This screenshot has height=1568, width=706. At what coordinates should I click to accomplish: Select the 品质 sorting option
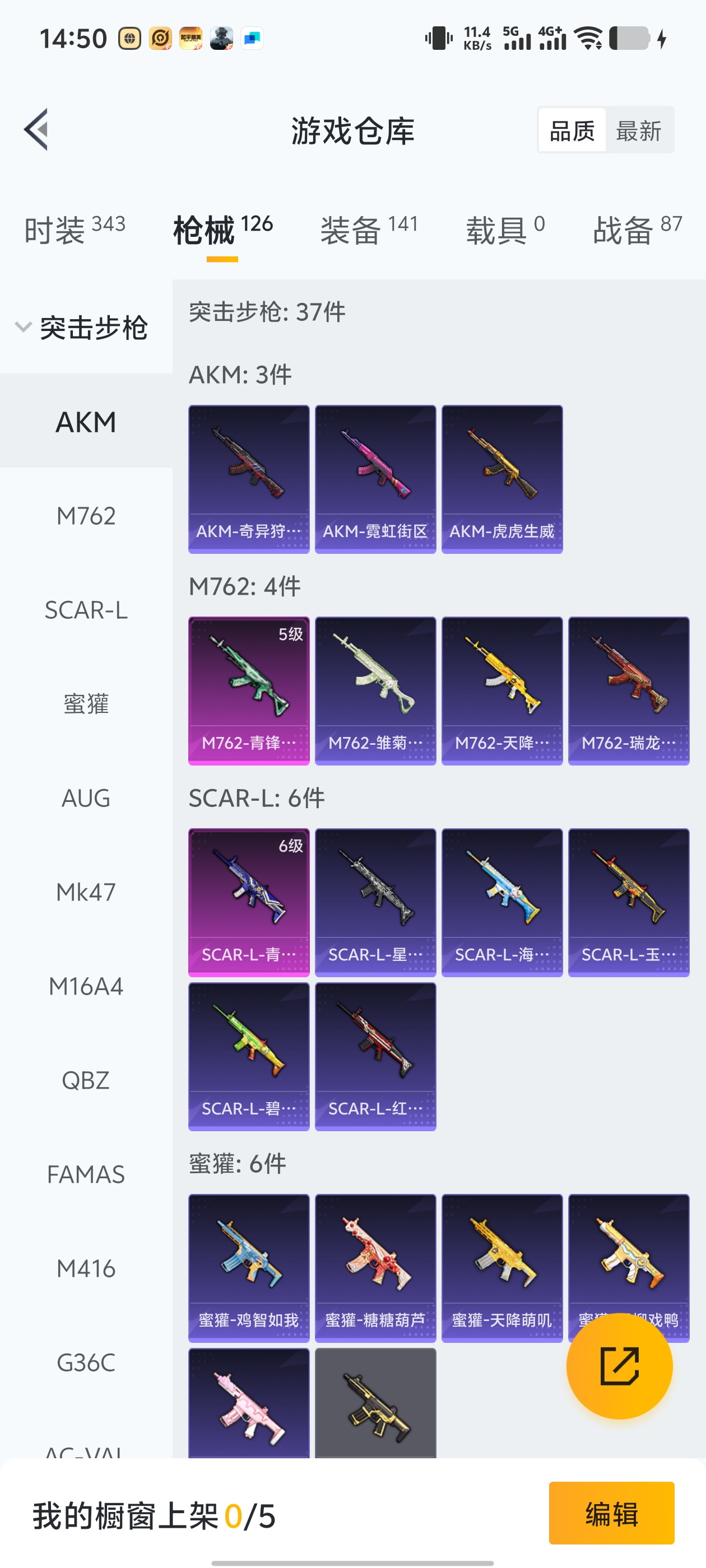pyautogui.click(x=572, y=130)
